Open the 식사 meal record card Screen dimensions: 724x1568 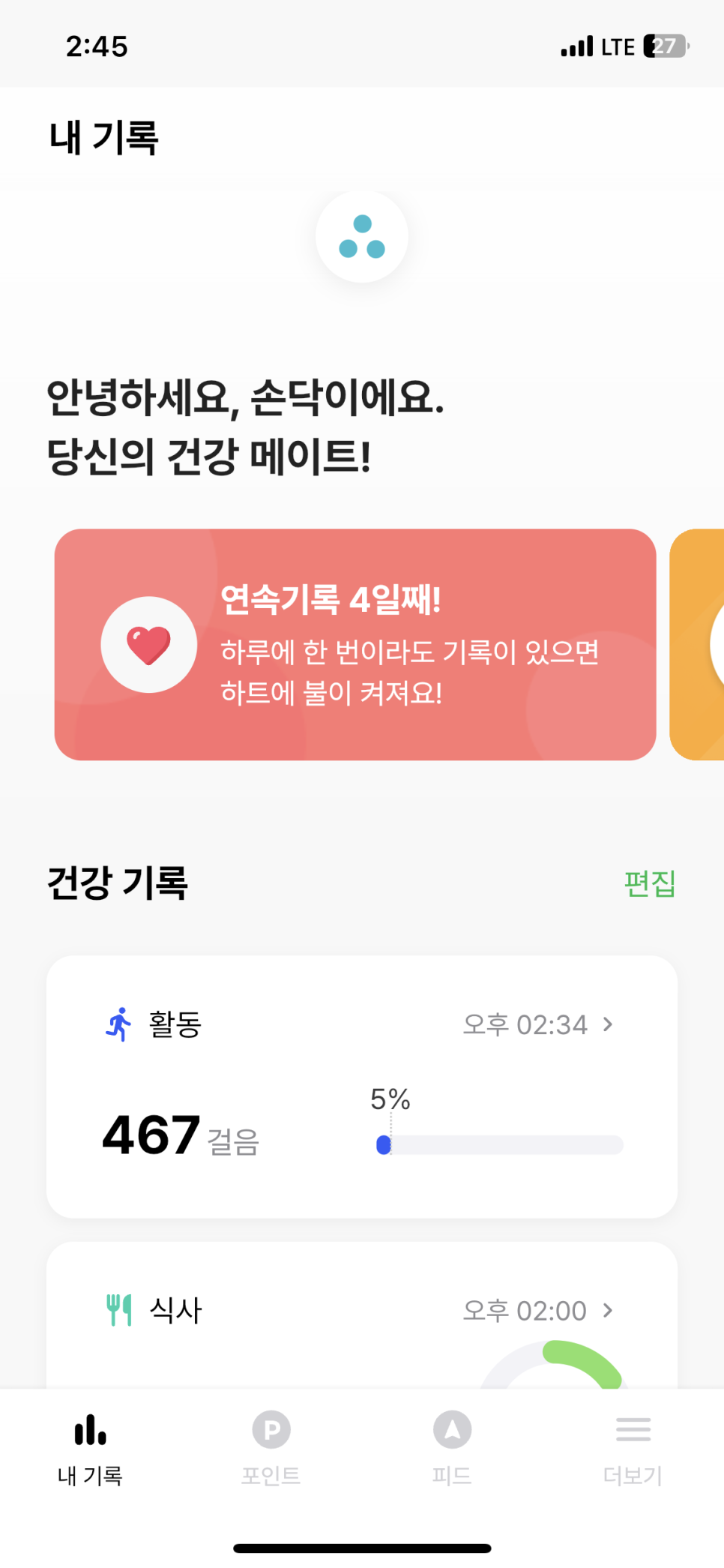click(362, 1315)
